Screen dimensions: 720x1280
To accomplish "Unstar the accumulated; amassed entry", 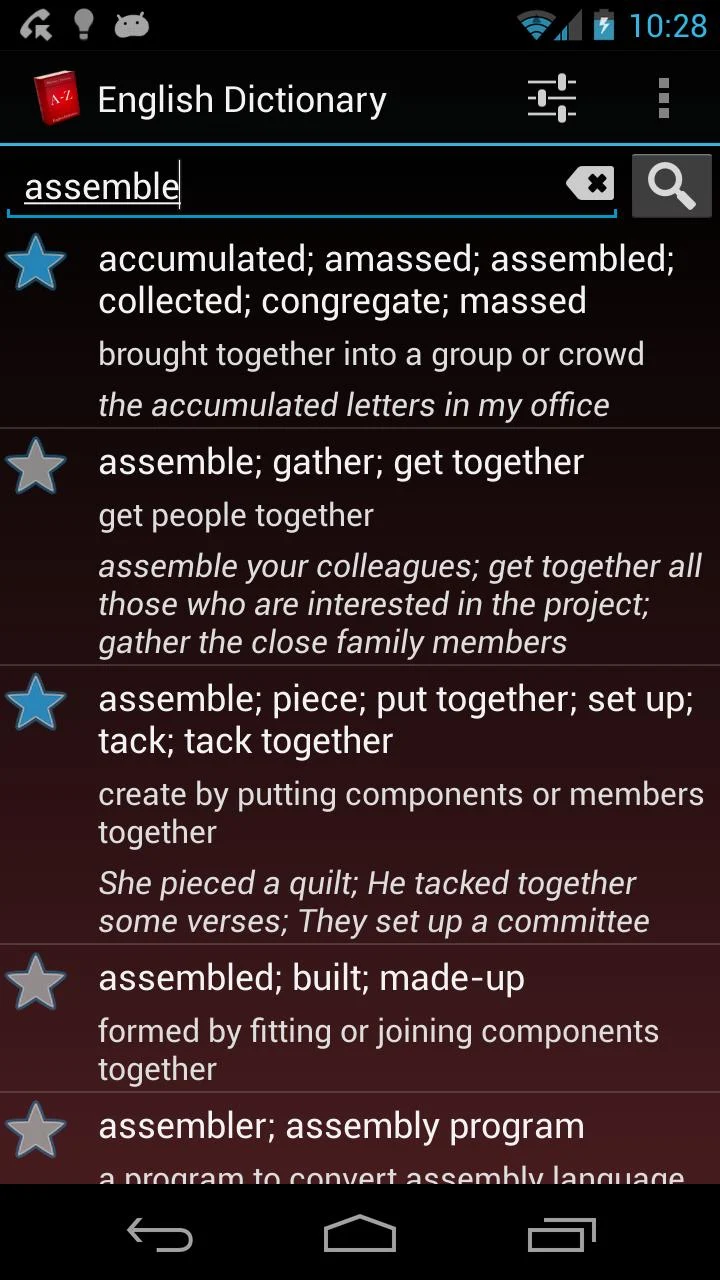I will [x=36, y=264].
